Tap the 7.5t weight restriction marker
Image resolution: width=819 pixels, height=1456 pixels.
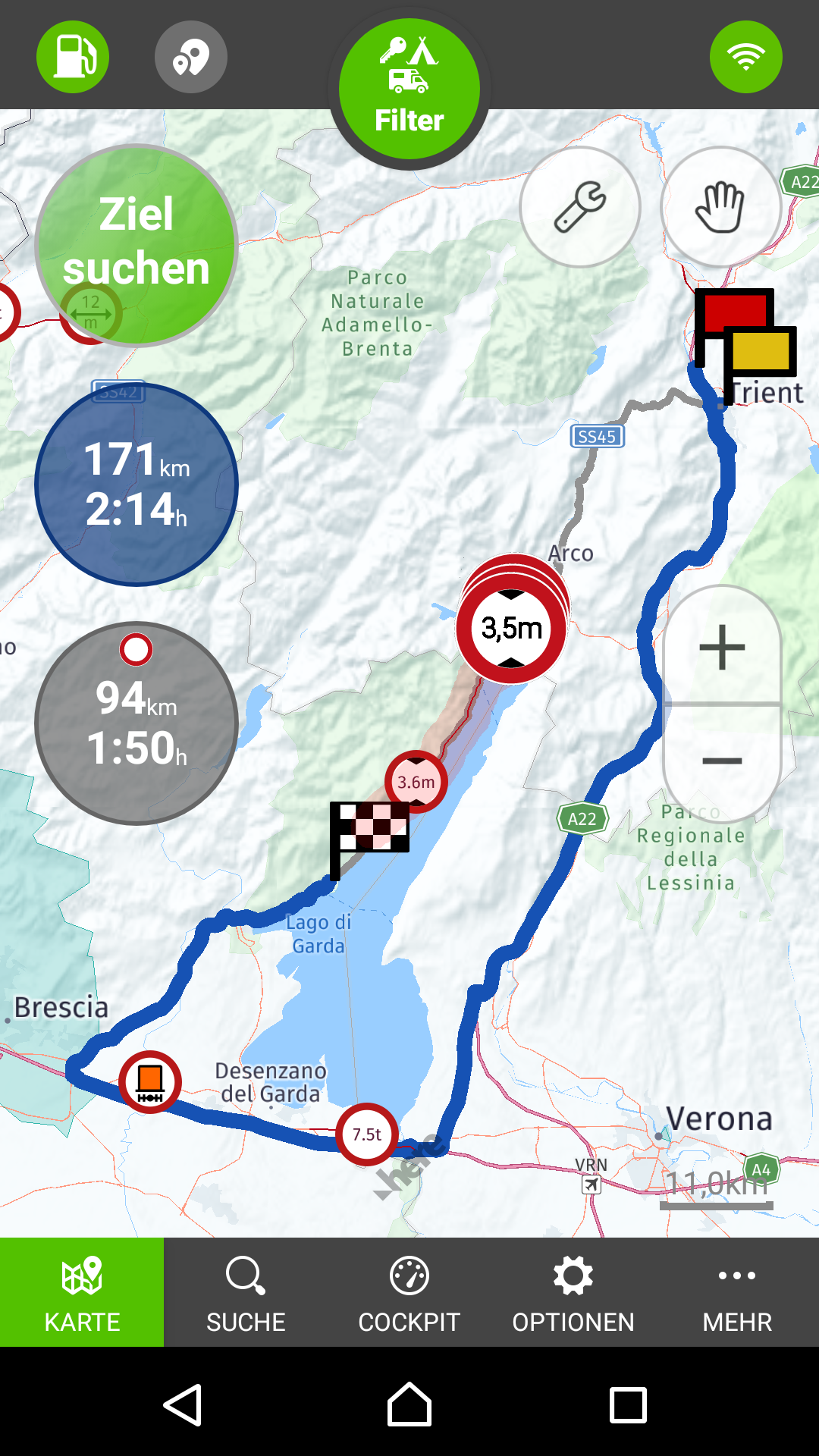point(367,1134)
